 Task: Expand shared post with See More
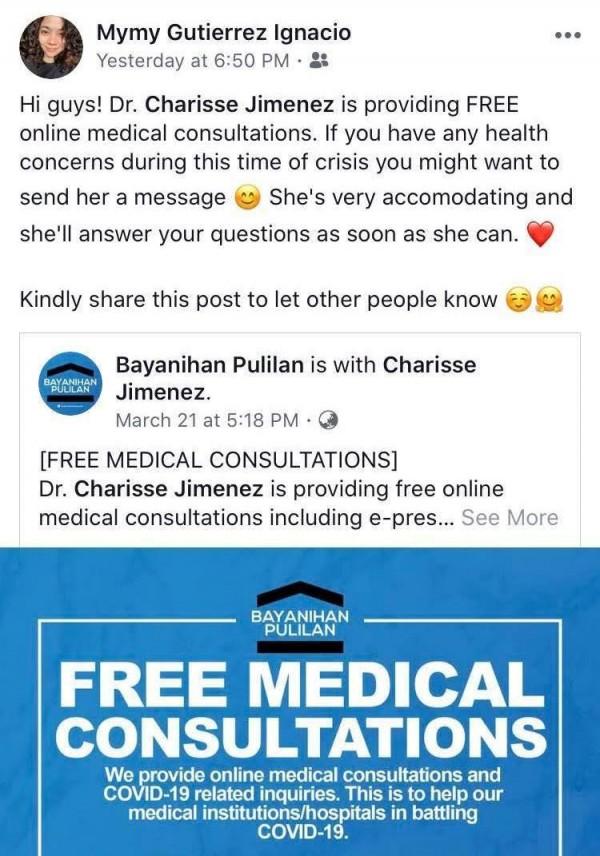[x=509, y=517]
